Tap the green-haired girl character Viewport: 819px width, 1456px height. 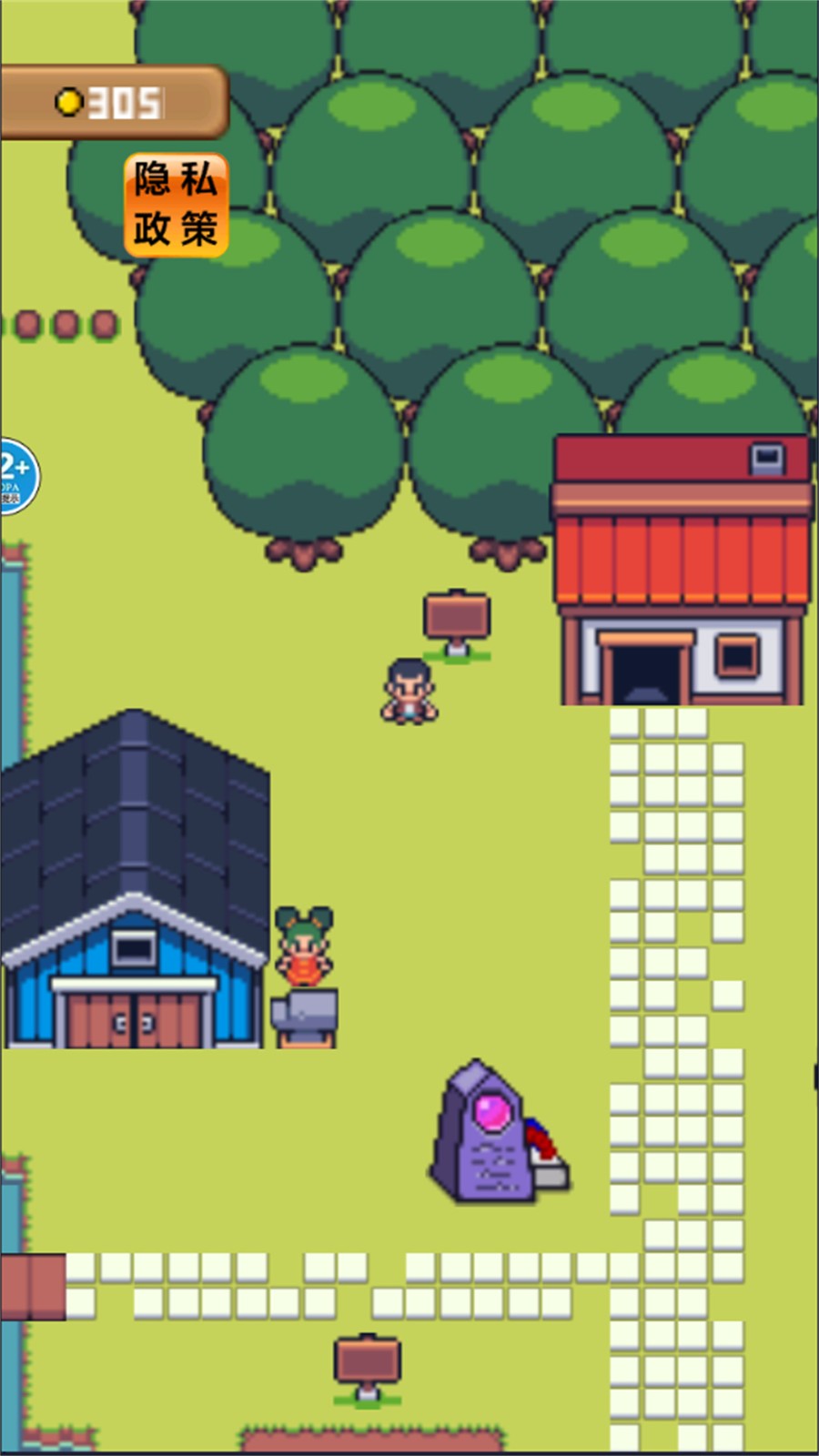click(x=304, y=946)
